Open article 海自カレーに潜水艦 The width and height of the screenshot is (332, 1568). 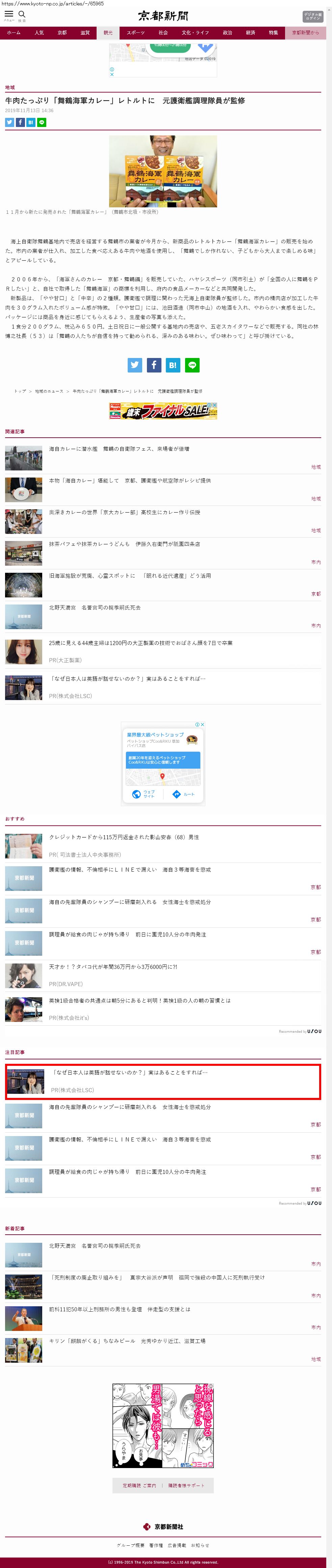tap(119, 448)
